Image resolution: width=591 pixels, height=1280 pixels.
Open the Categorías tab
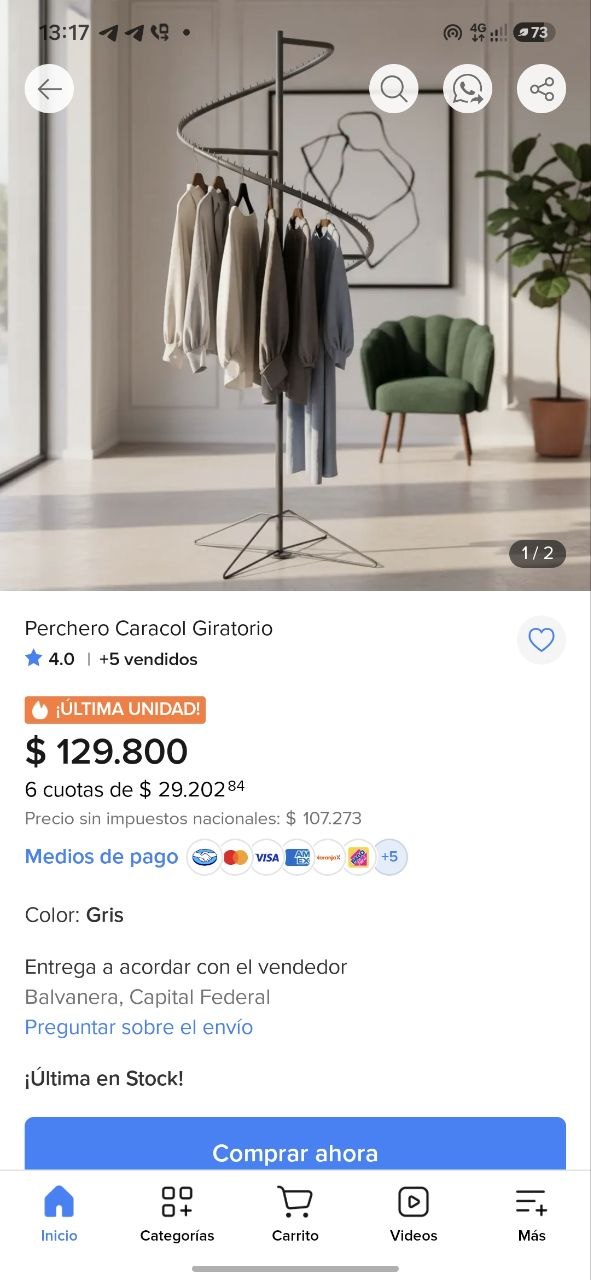pos(177,1213)
